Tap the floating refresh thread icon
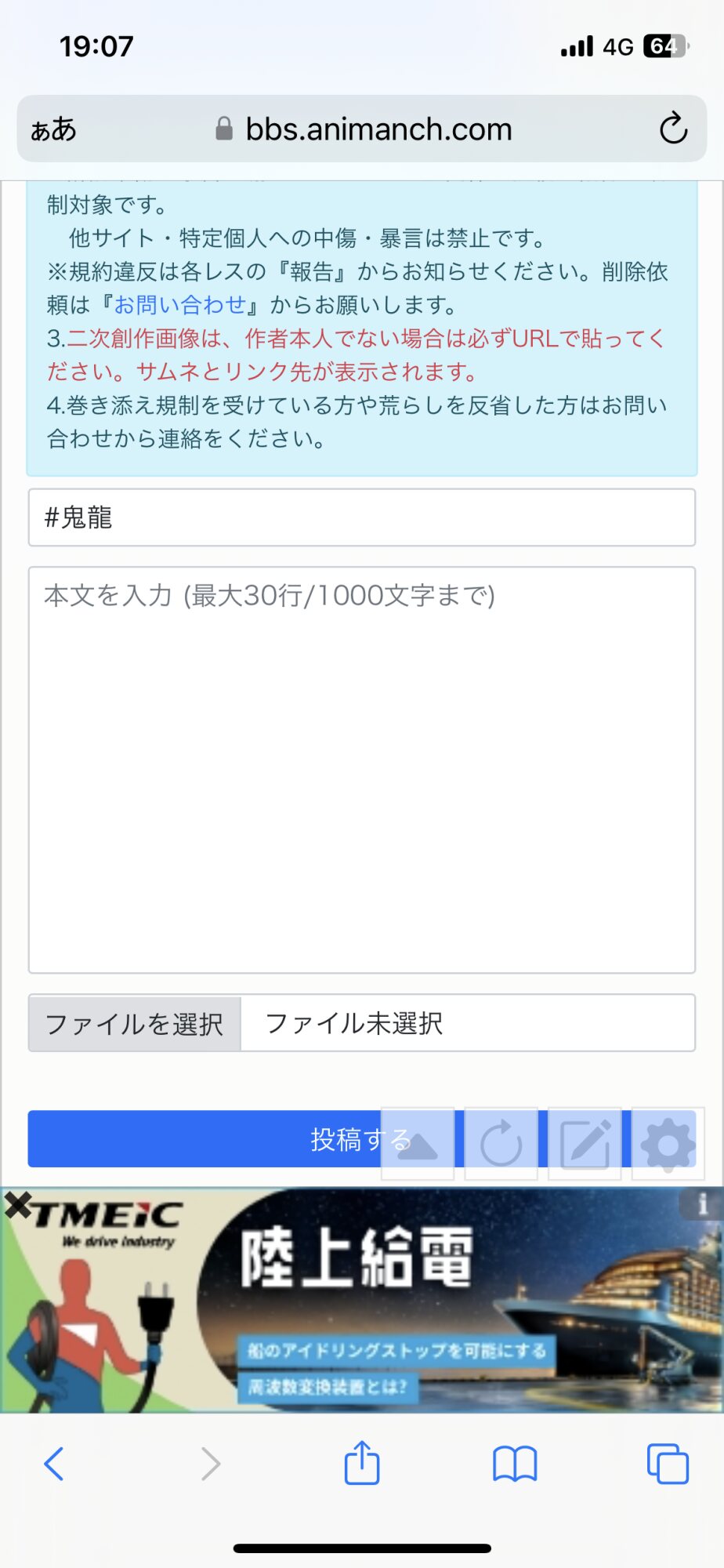Screen dimensions: 724x1568 pyautogui.click(x=501, y=1144)
